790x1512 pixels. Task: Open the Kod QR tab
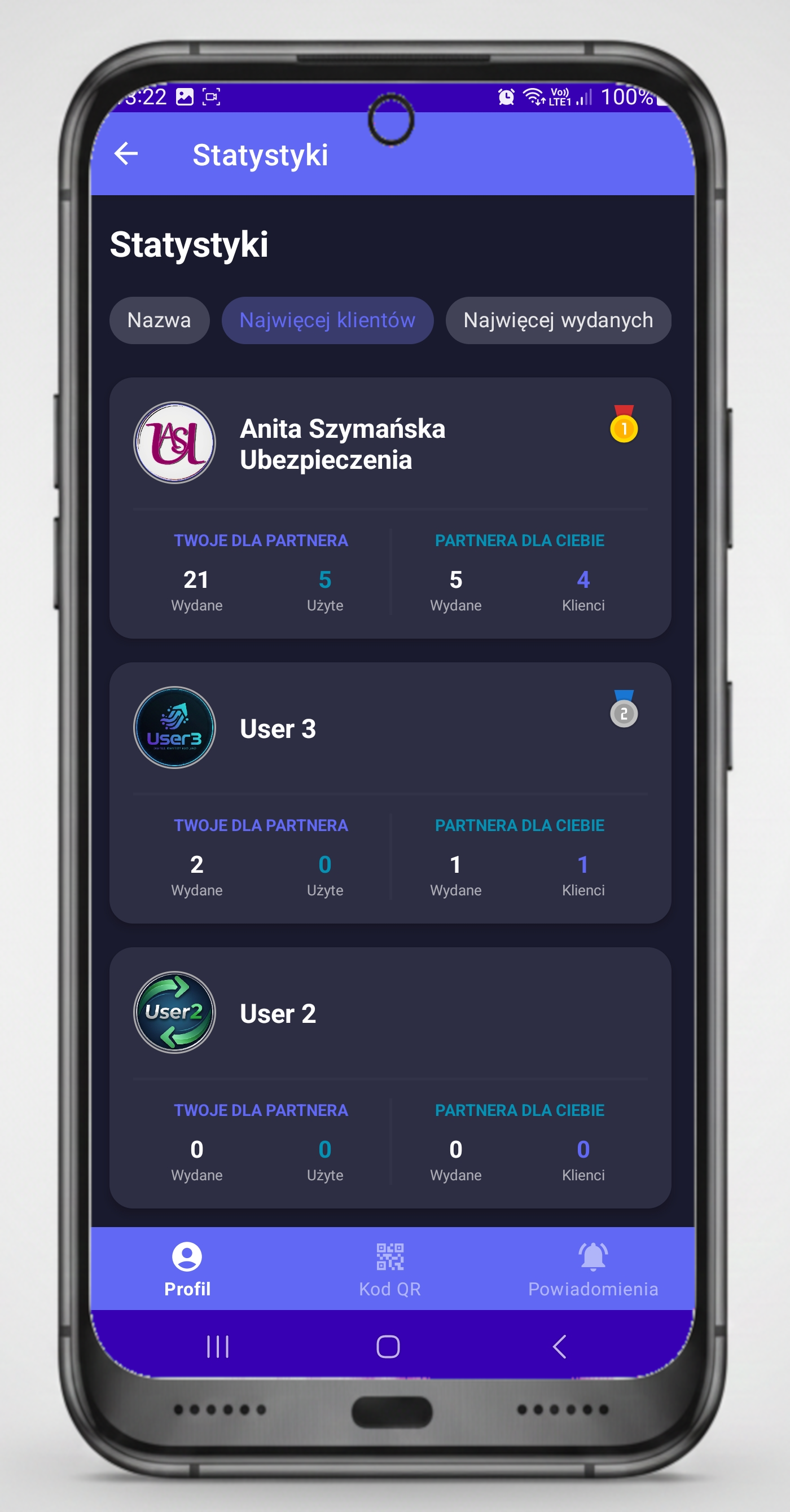tap(390, 1270)
